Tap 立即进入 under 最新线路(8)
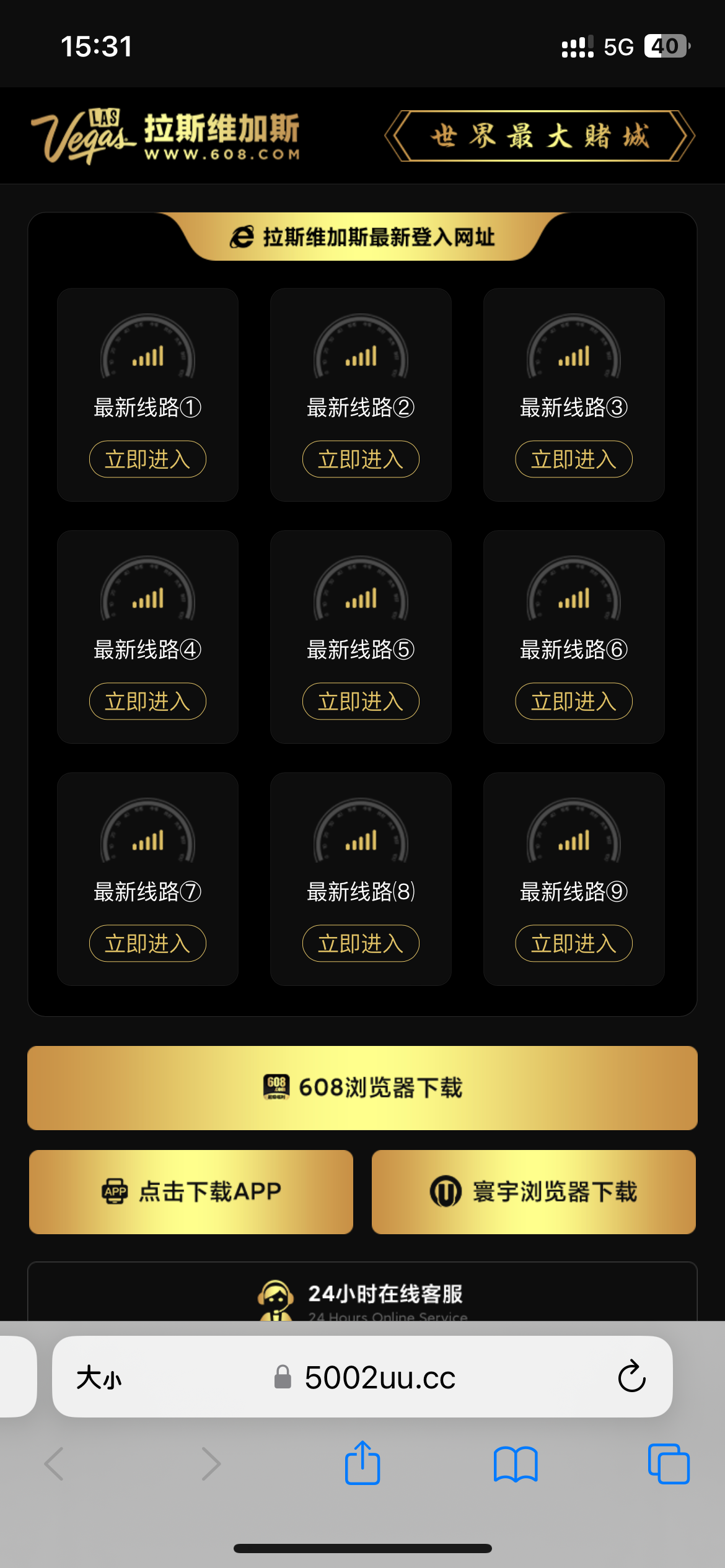 tap(361, 944)
